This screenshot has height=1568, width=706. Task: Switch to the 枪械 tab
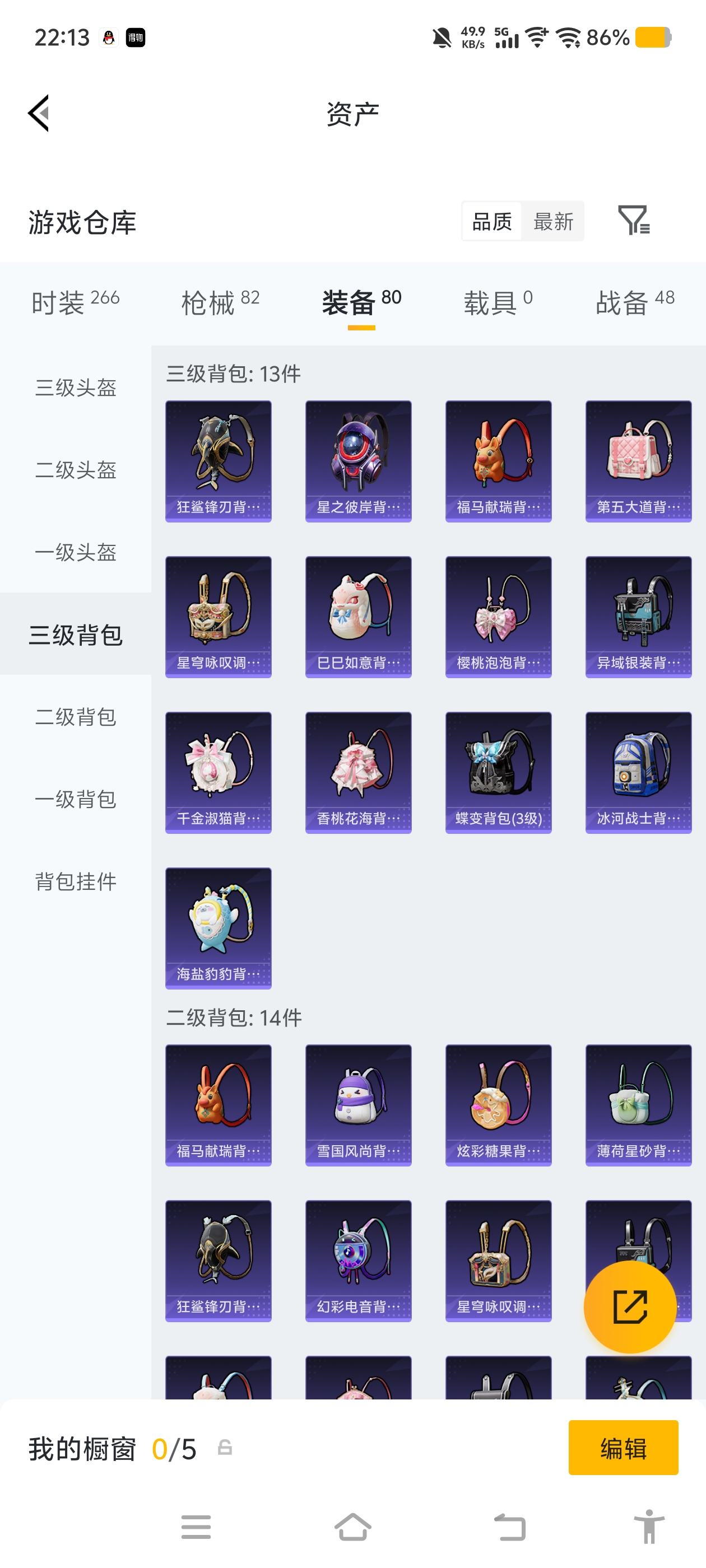(x=220, y=302)
